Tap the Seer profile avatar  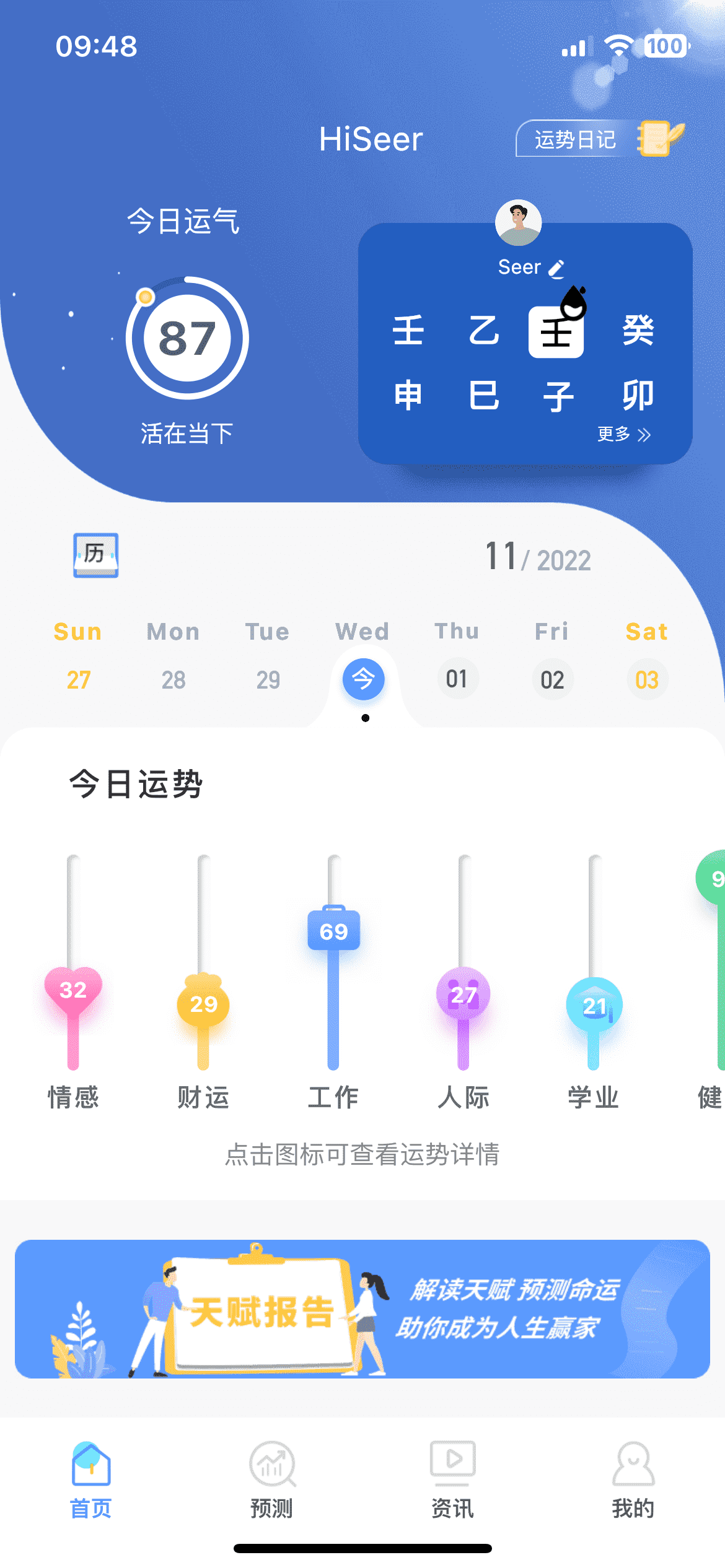[519, 222]
